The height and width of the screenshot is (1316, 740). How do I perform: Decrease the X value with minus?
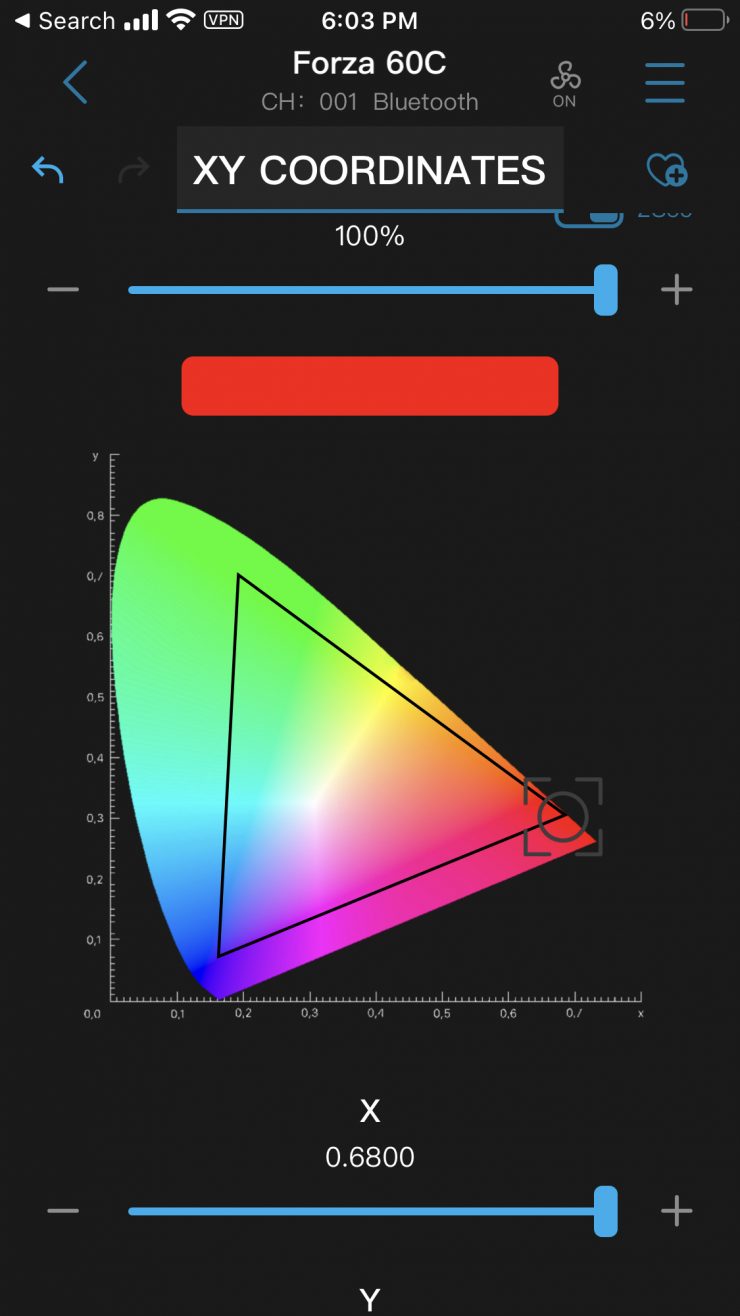(x=63, y=1211)
